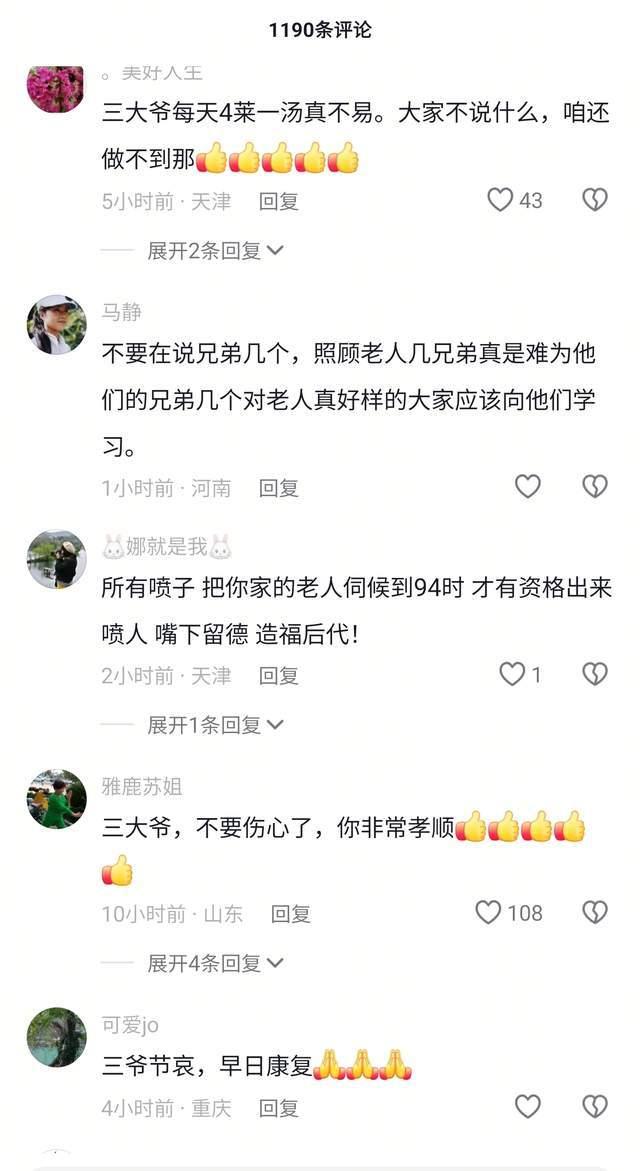This screenshot has width=640, height=1171.
Task: Dislike the comment by 美好人生
Action: click(x=595, y=200)
